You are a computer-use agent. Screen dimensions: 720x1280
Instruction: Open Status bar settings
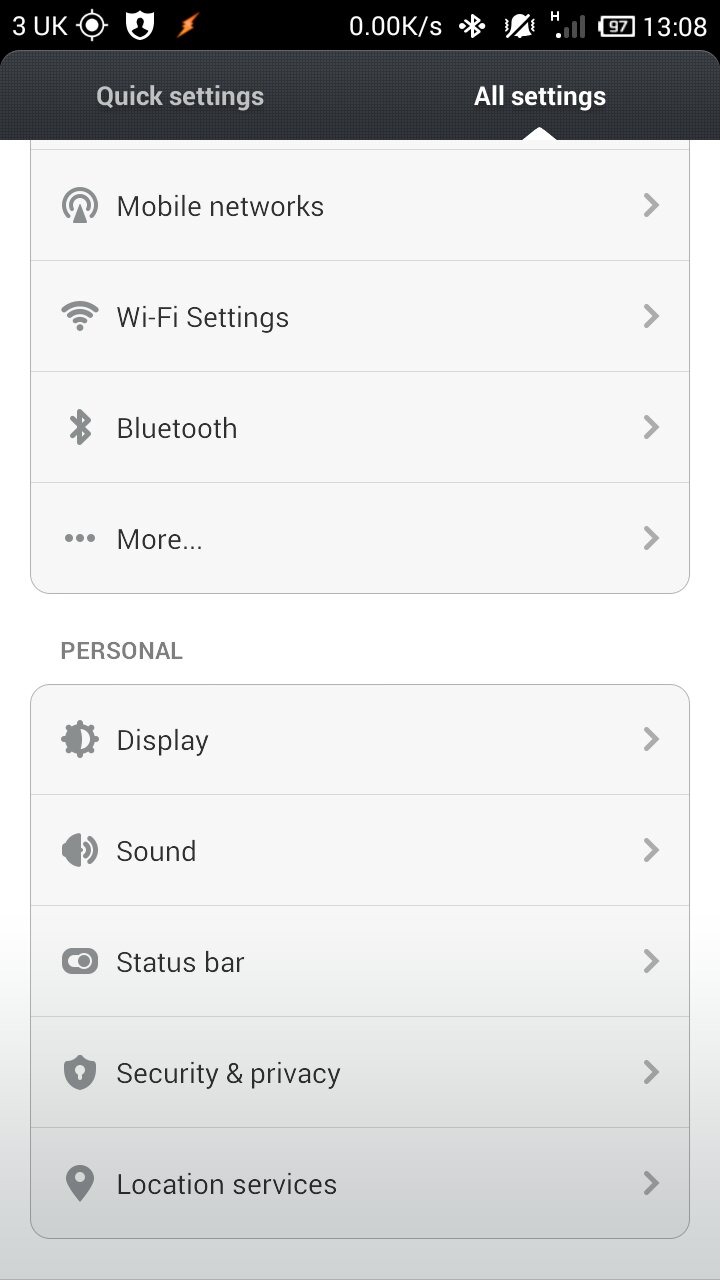(360, 962)
